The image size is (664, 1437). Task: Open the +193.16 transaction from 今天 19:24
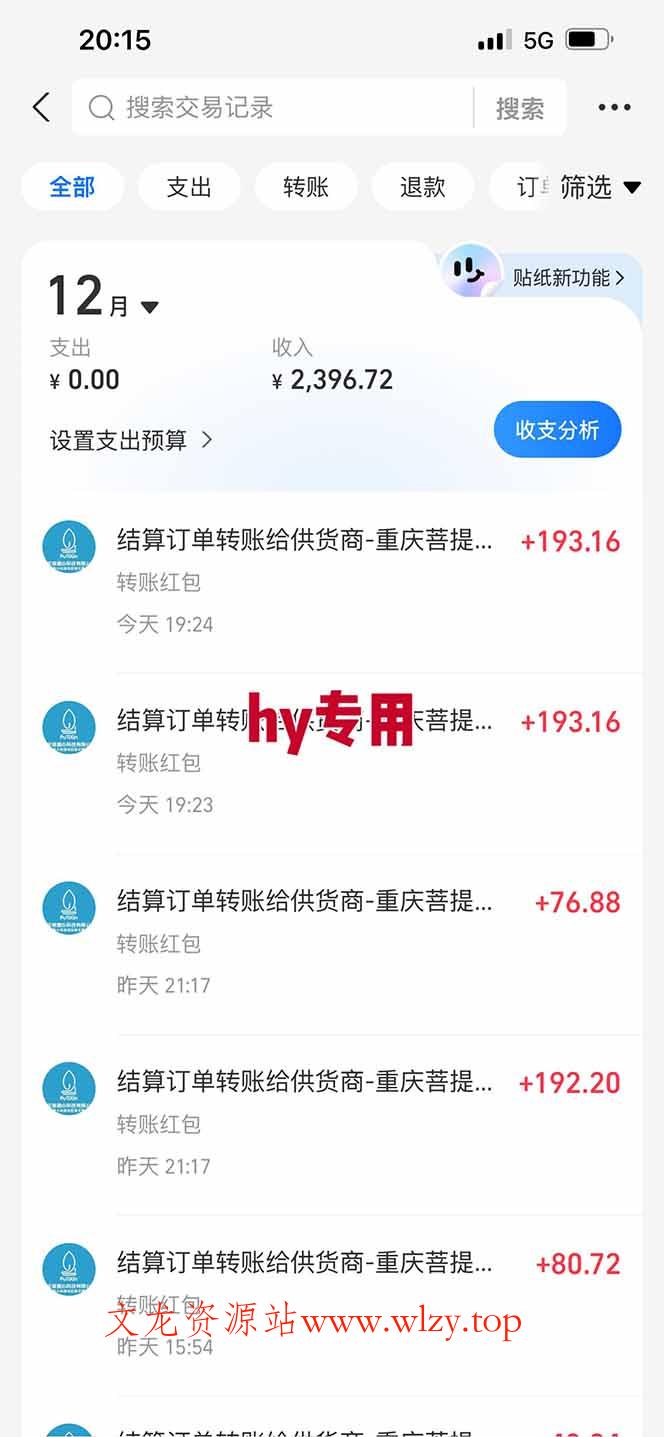(332, 581)
